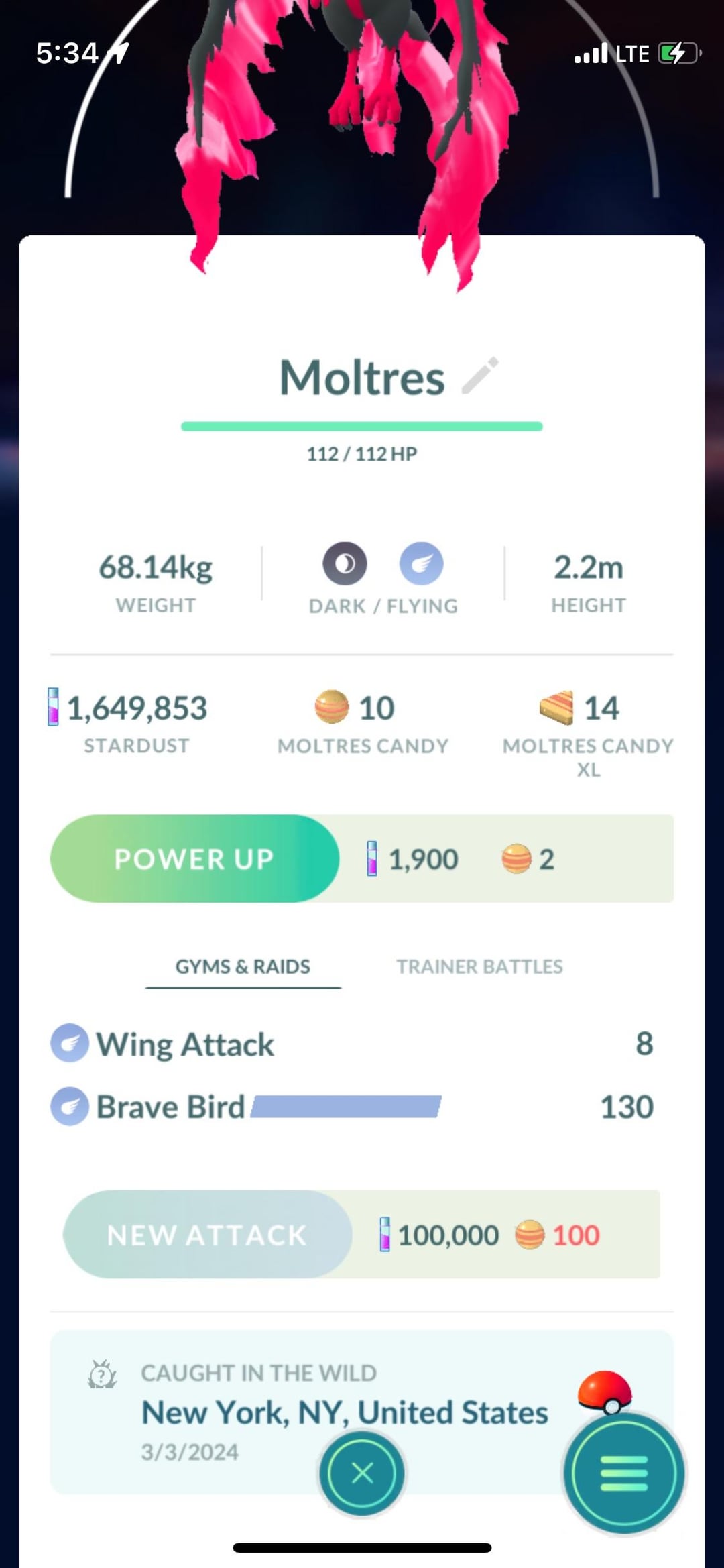The width and height of the screenshot is (724, 1568).
Task: Open the green hamburger menu button
Action: pyautogui.click(x=623, y=1473)
